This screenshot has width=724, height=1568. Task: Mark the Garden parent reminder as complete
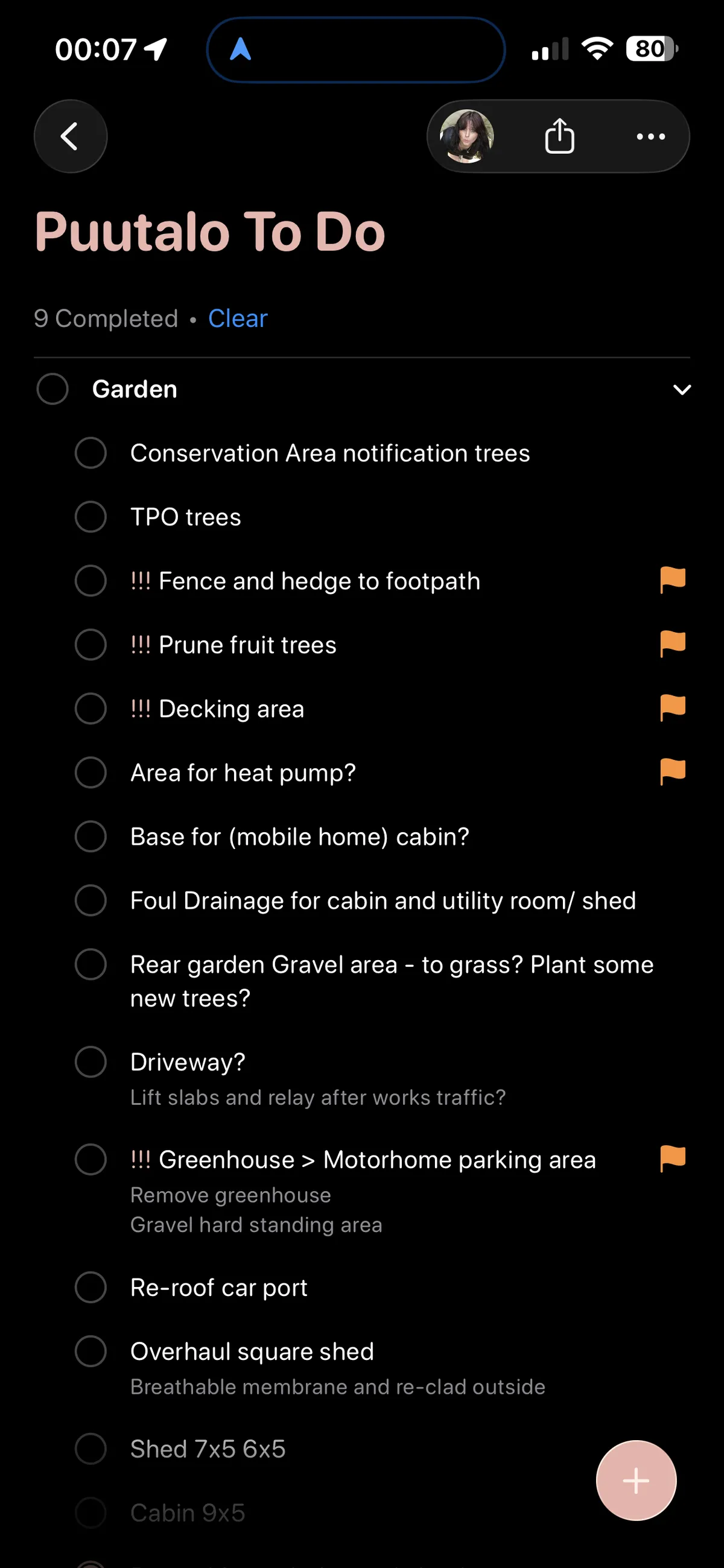click(x=52, y=390)
